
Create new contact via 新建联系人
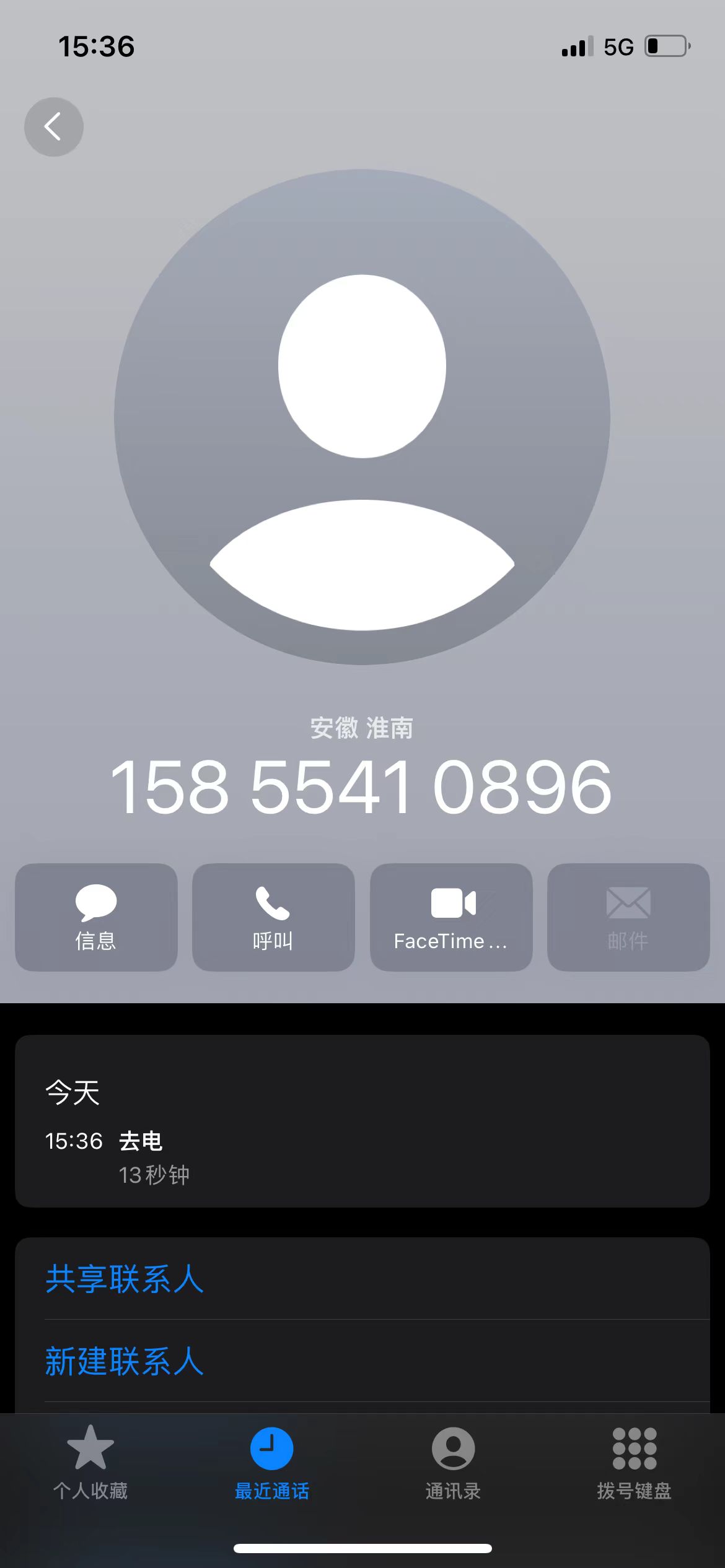[x=362, y=1361]
